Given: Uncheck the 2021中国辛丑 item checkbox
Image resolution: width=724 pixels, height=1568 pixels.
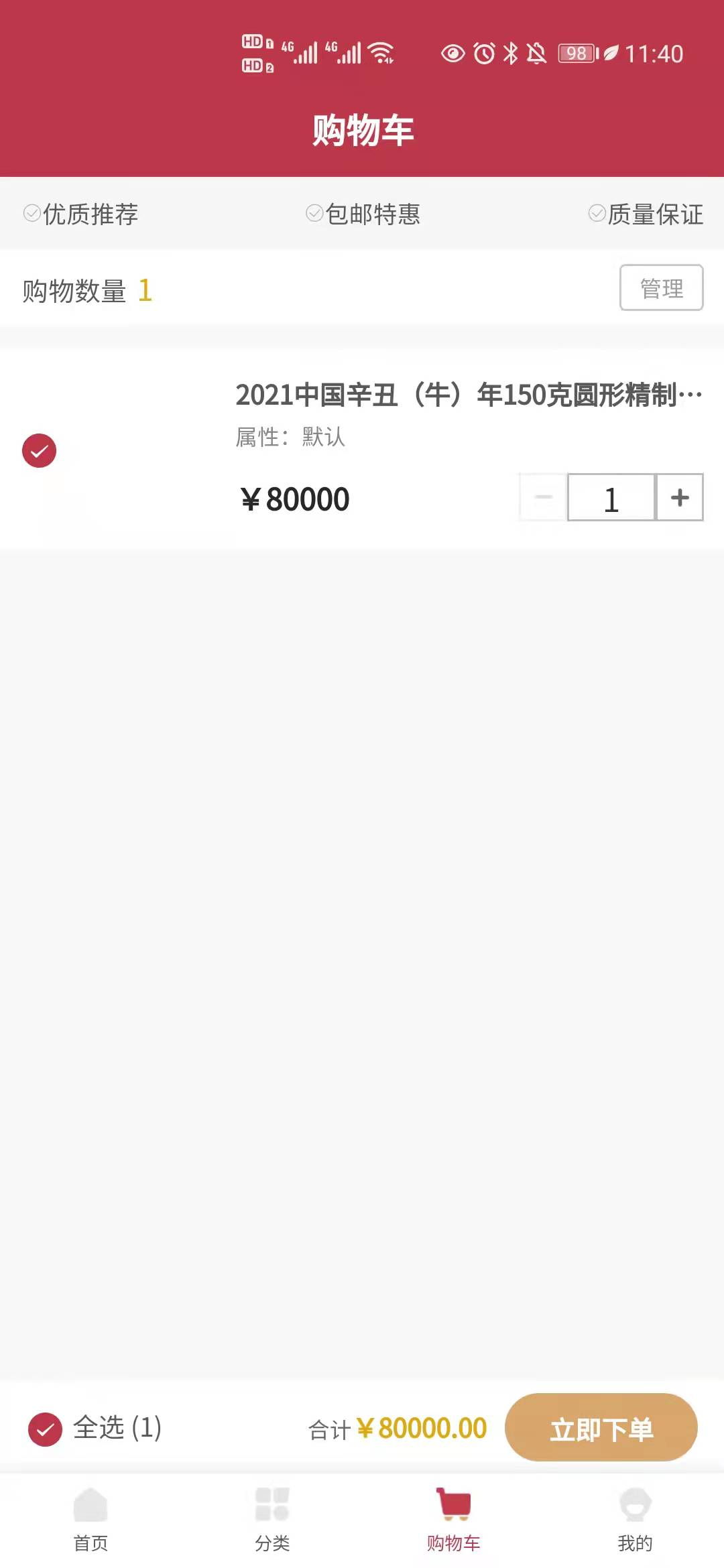Looking at the screenshot, I should coord(39,450).
